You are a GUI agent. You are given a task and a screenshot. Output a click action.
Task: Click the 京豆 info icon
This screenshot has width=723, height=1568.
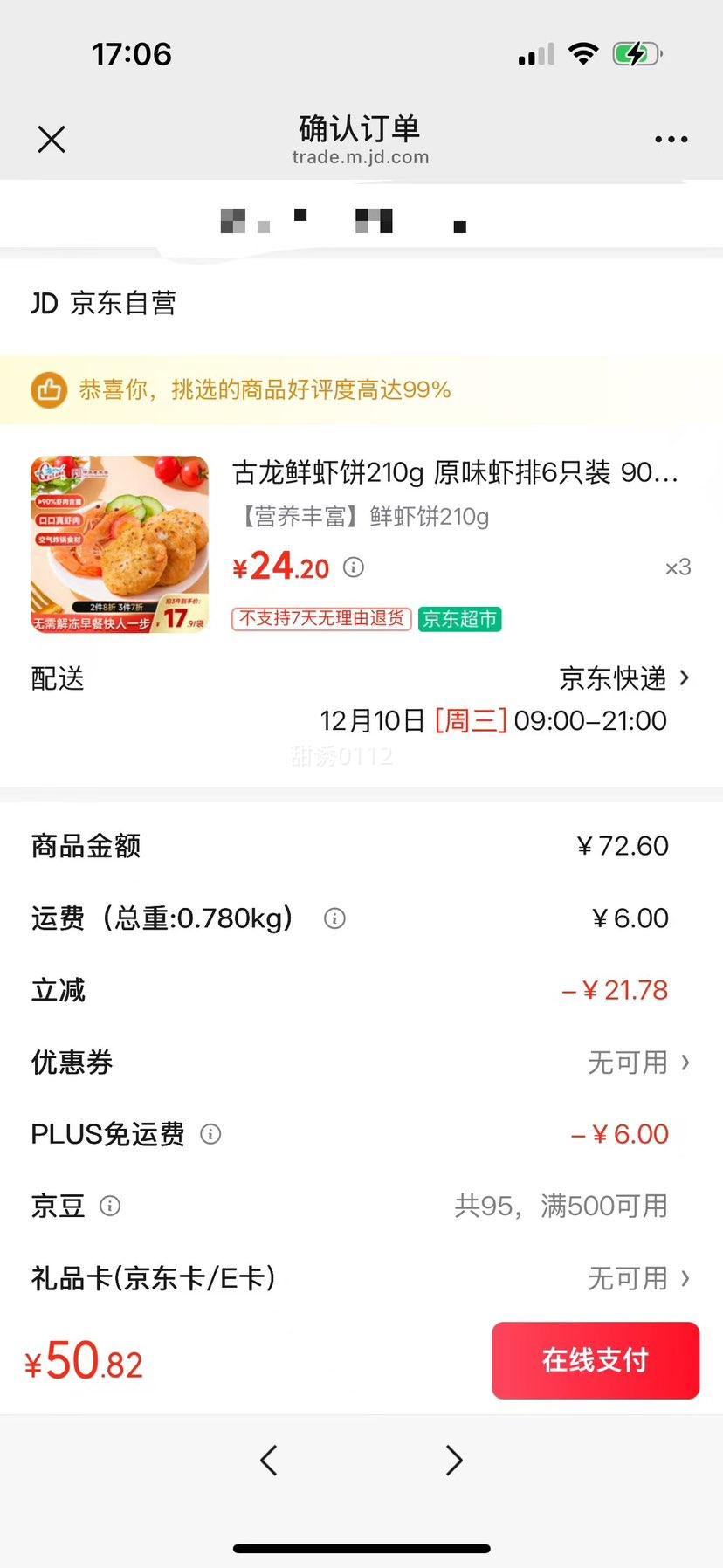point(110,1207)
